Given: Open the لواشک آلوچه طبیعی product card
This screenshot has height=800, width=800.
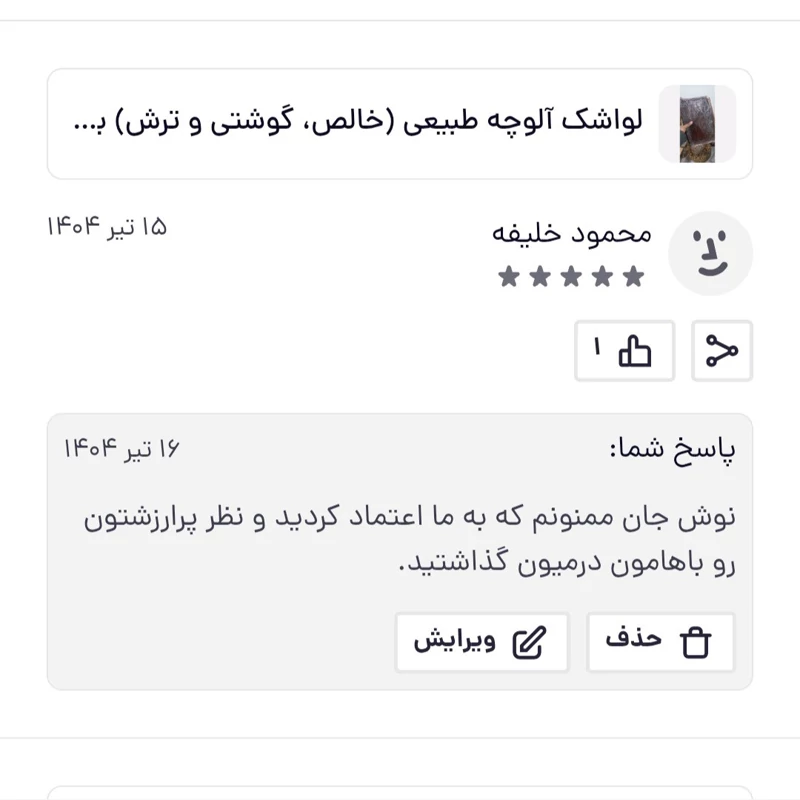Looking at the screenshot, I should click(x=400, y=124).
